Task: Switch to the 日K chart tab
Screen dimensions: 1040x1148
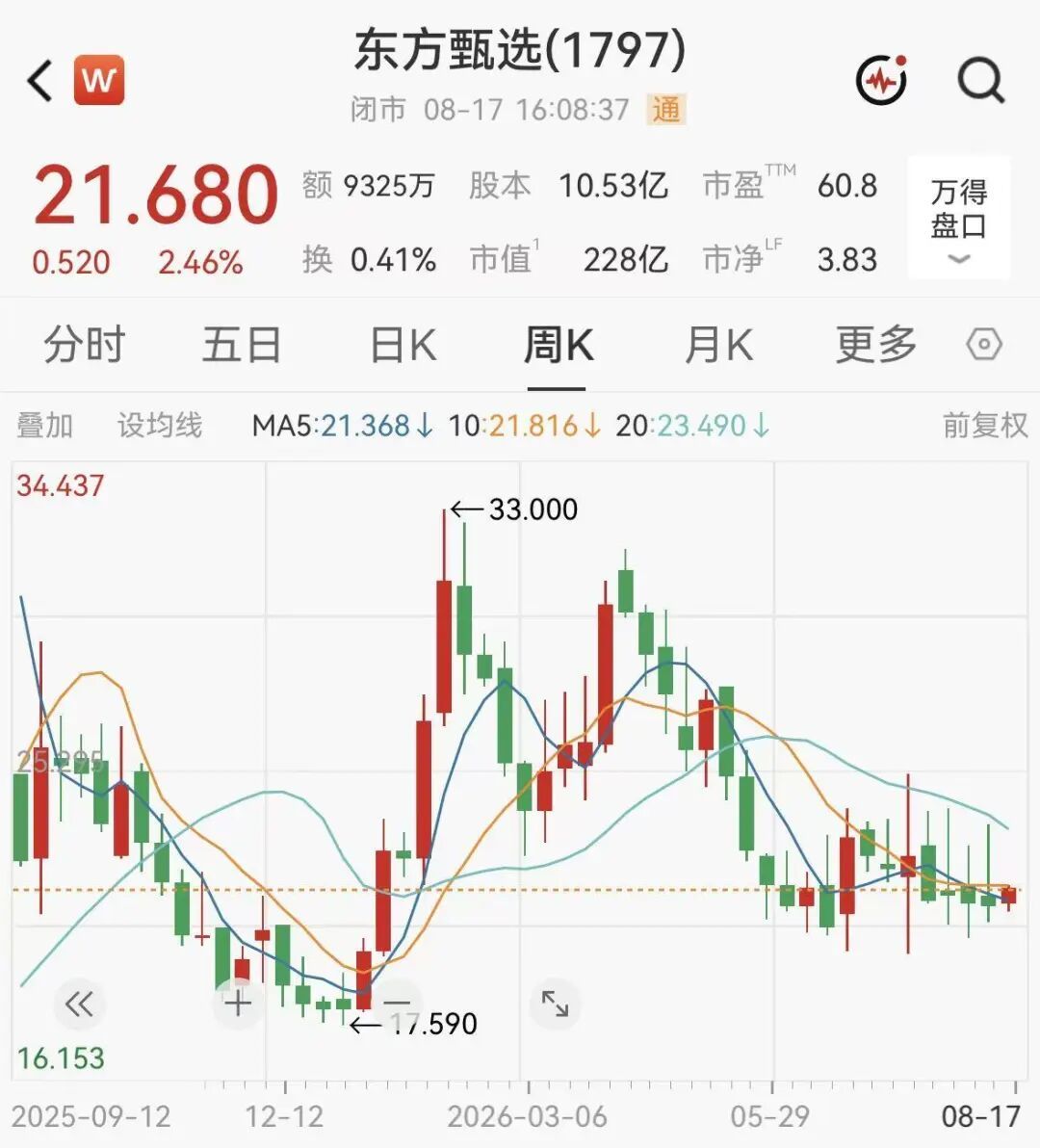Action: point(403,344)
